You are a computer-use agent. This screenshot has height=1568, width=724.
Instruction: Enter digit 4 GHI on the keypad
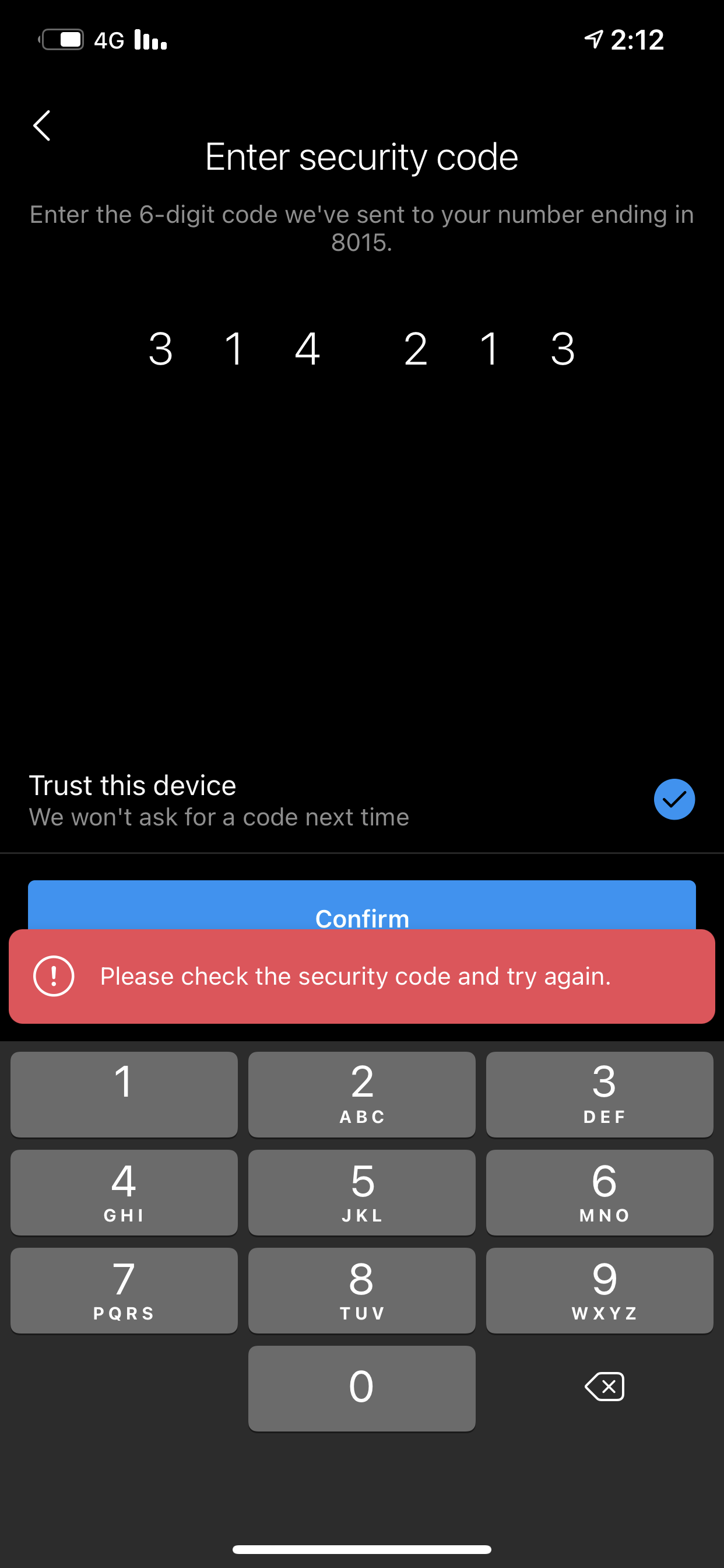tap(124, 1192)
